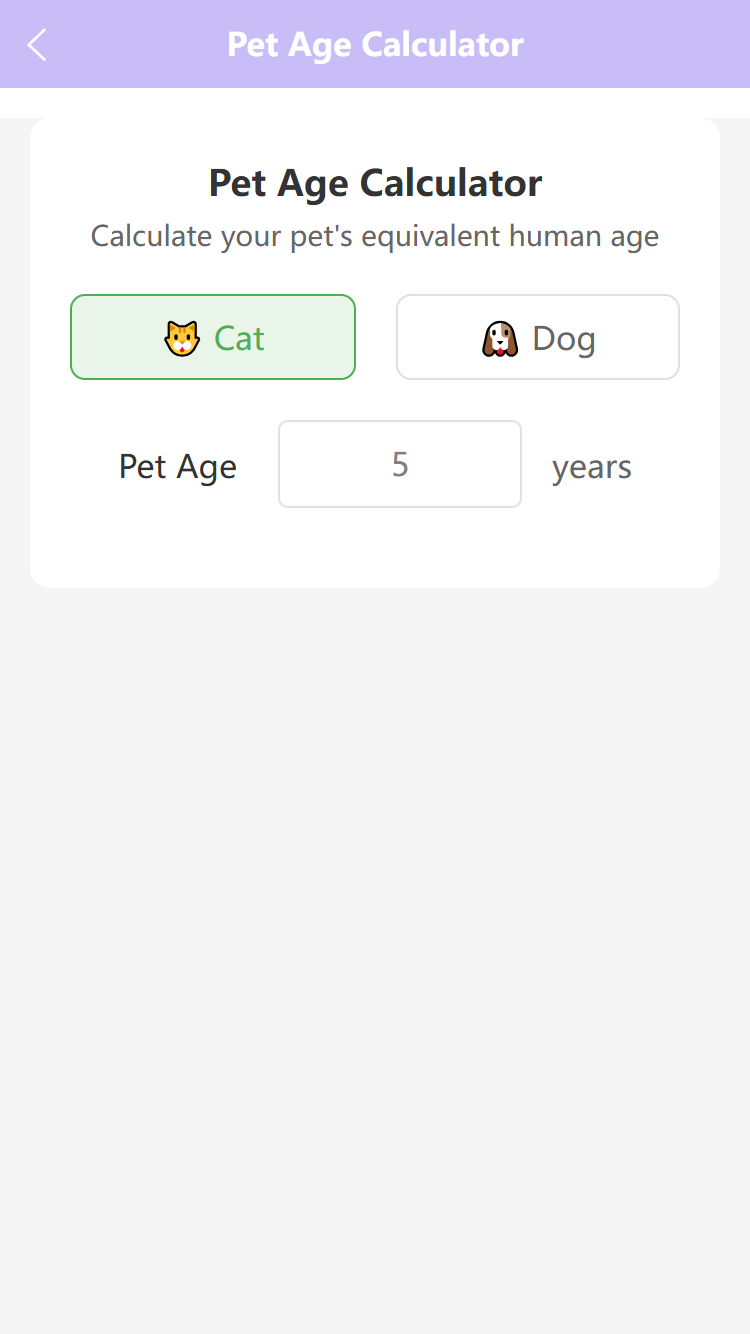Switch to the Dog option

click(x=538, y=338)
